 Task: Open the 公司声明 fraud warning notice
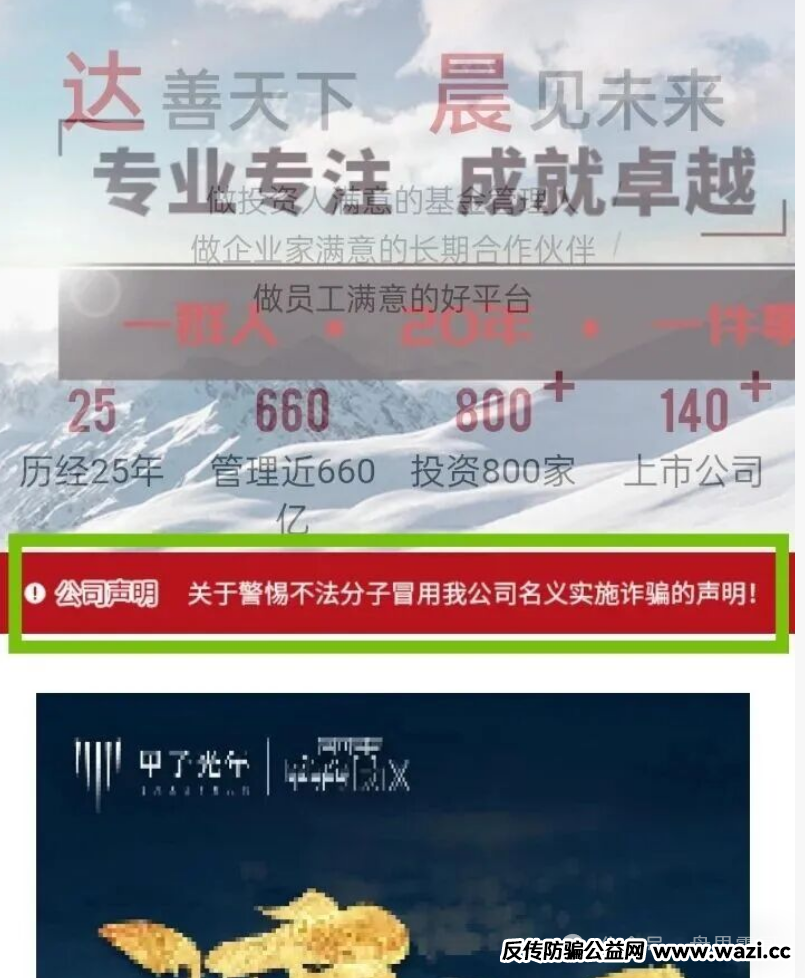click(x=400, y=594)
